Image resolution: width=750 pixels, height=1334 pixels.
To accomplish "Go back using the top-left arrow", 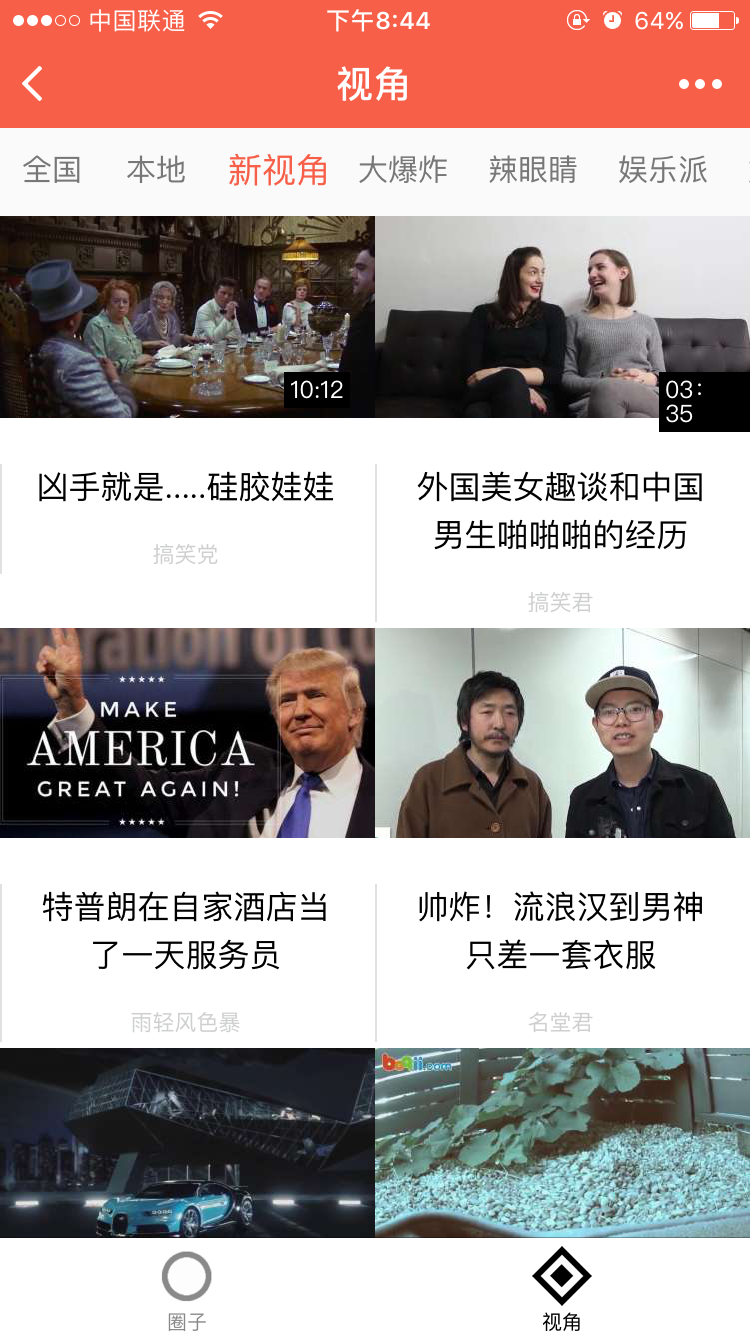I will point(33,84).
